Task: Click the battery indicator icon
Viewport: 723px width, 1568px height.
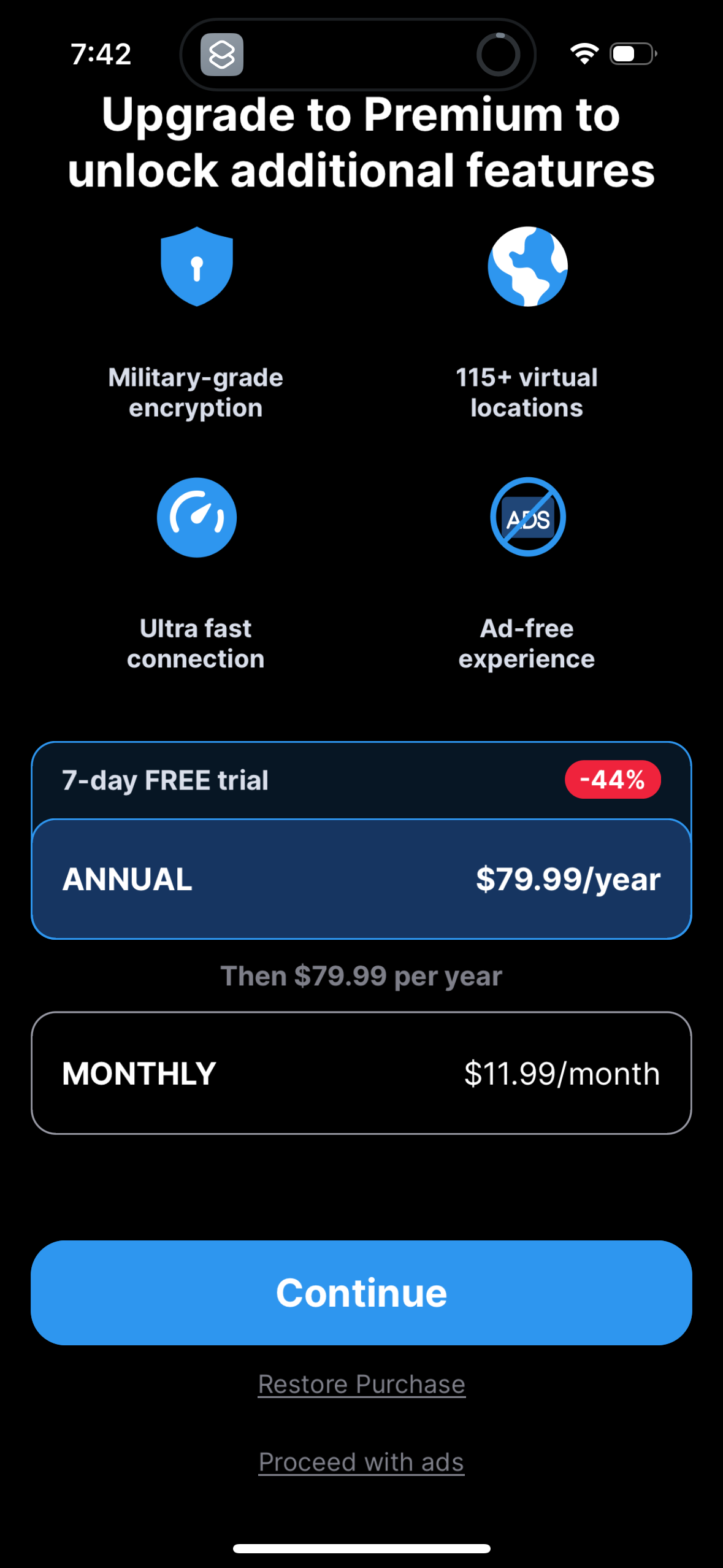Action: [630, 54]
